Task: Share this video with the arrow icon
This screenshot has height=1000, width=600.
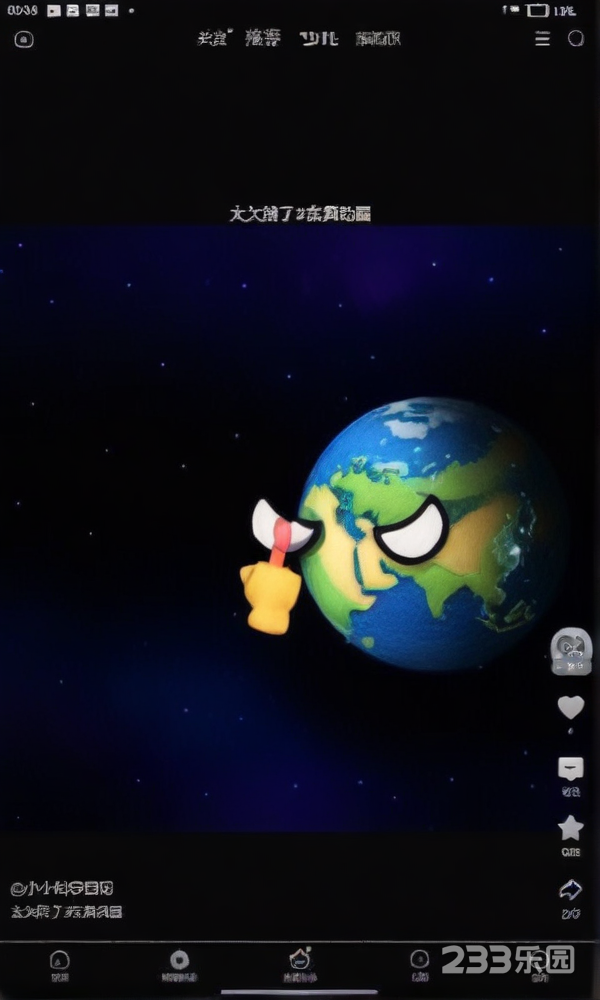Action: (x=570, y=888)
